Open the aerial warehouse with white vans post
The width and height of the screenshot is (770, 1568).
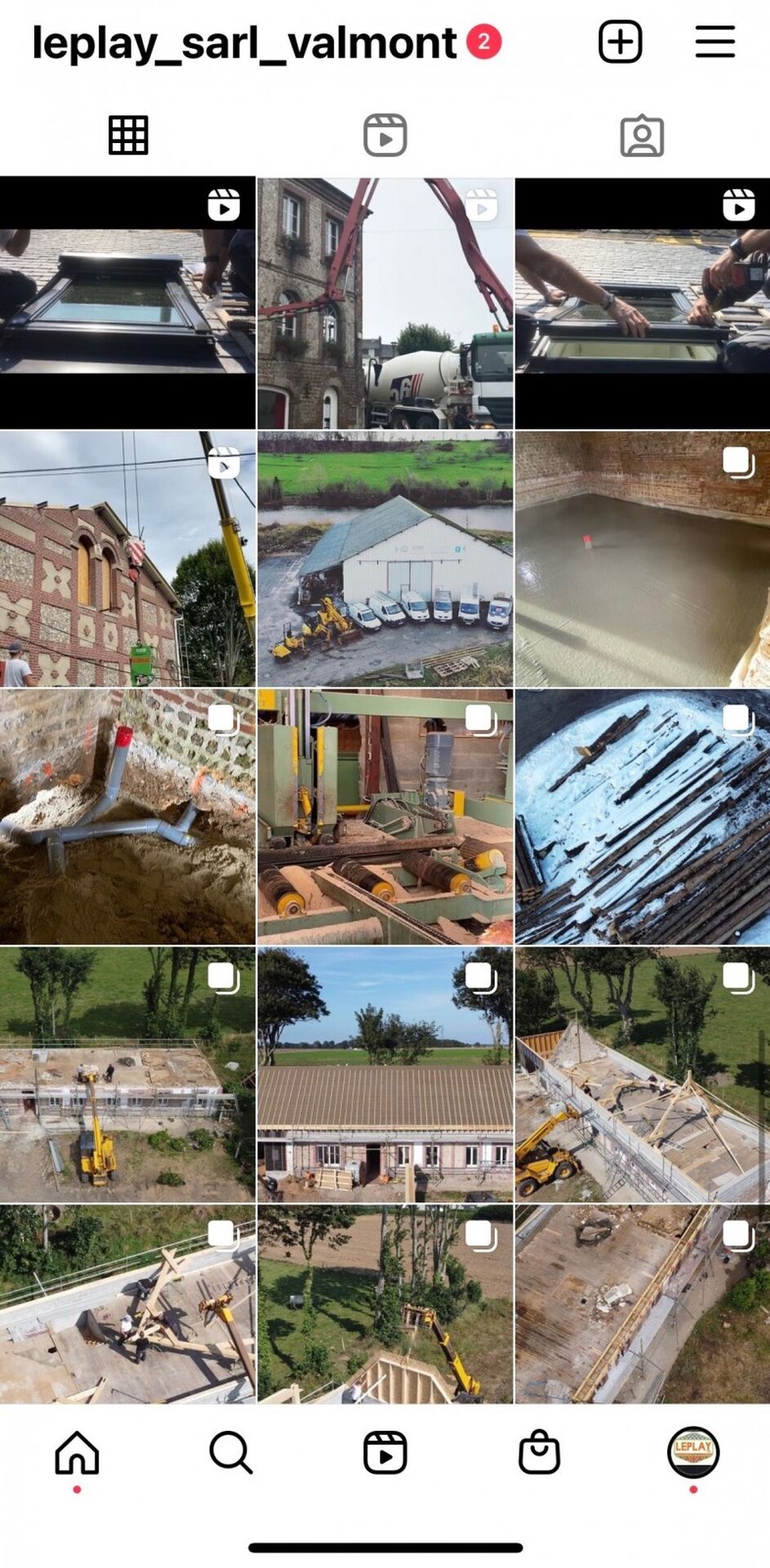(x=385, y=559)
